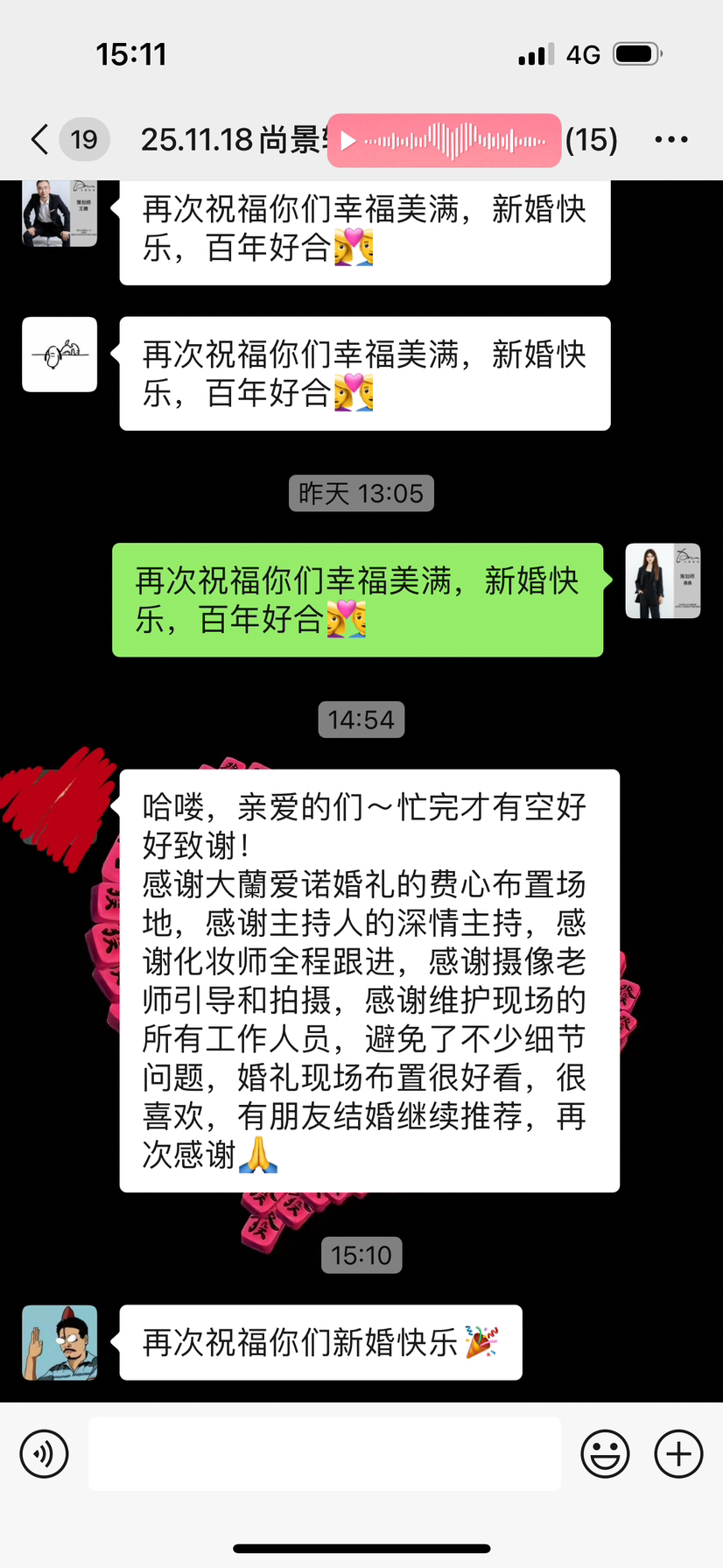Go back to the chat list
The image size is (723, 1568).
click(39, 139)
